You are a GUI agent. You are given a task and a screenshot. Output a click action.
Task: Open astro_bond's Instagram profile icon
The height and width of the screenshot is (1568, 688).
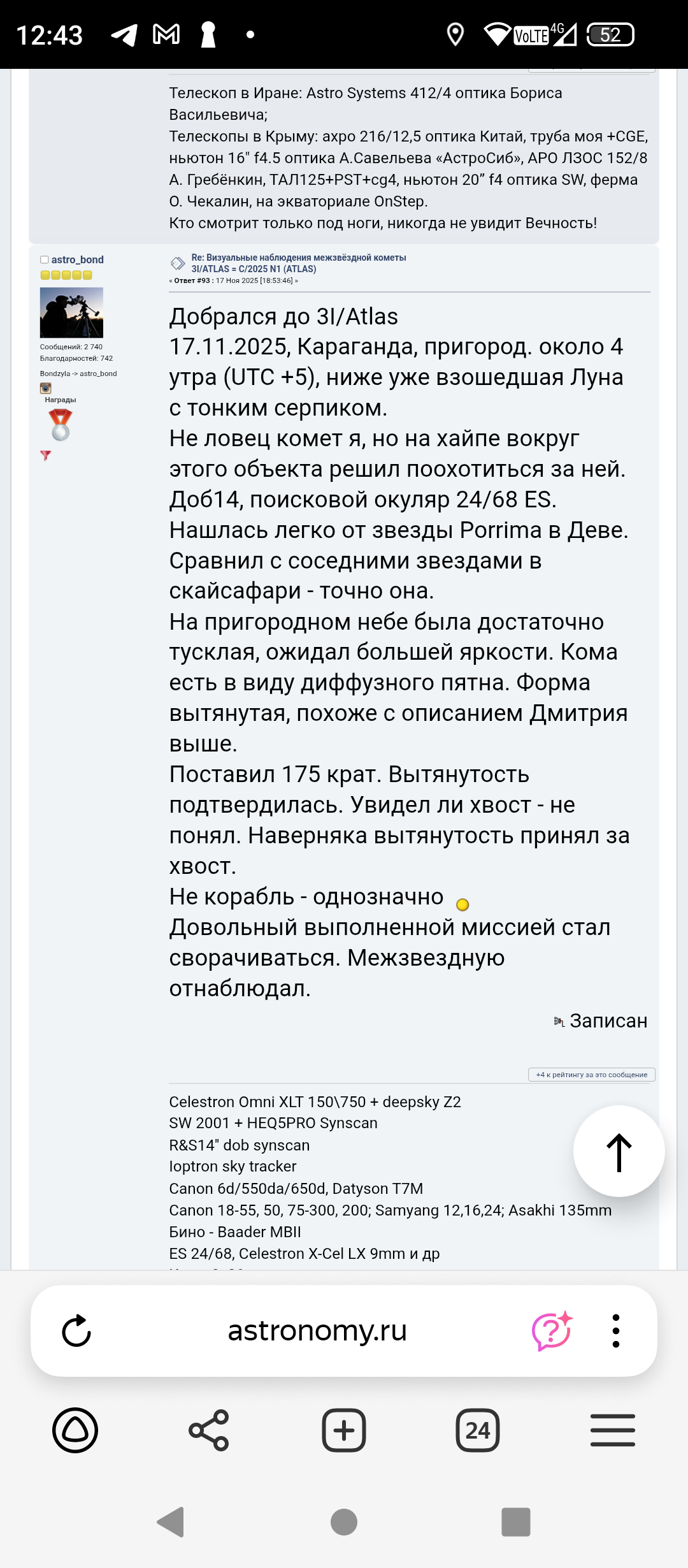[x=46, y=388]
